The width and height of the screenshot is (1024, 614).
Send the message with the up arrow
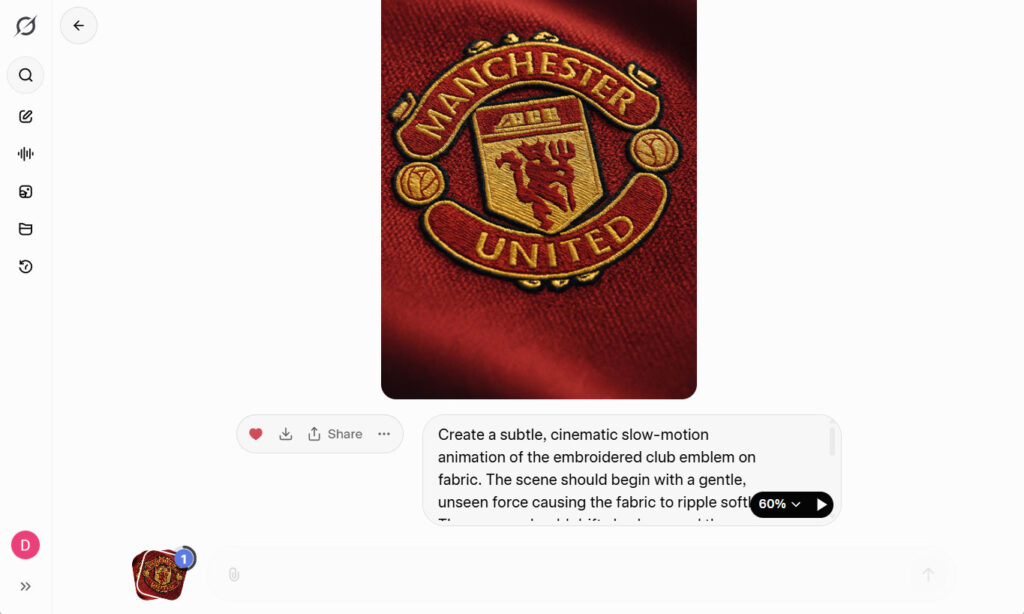[x=927, y=574]
